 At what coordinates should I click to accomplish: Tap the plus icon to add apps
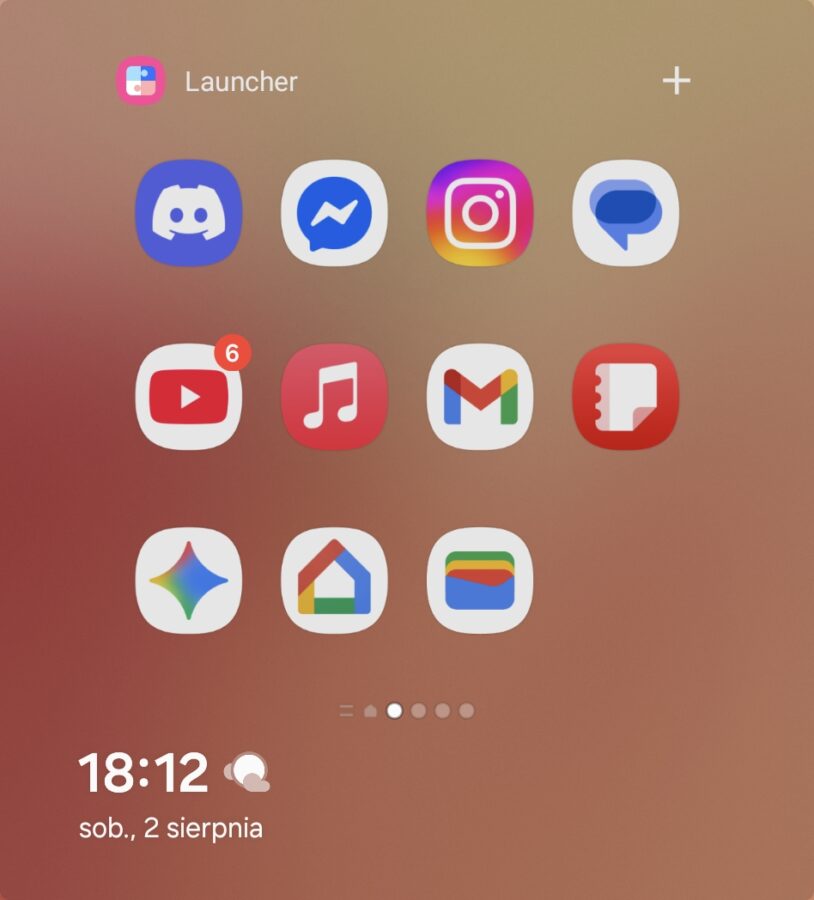point(677,81)
